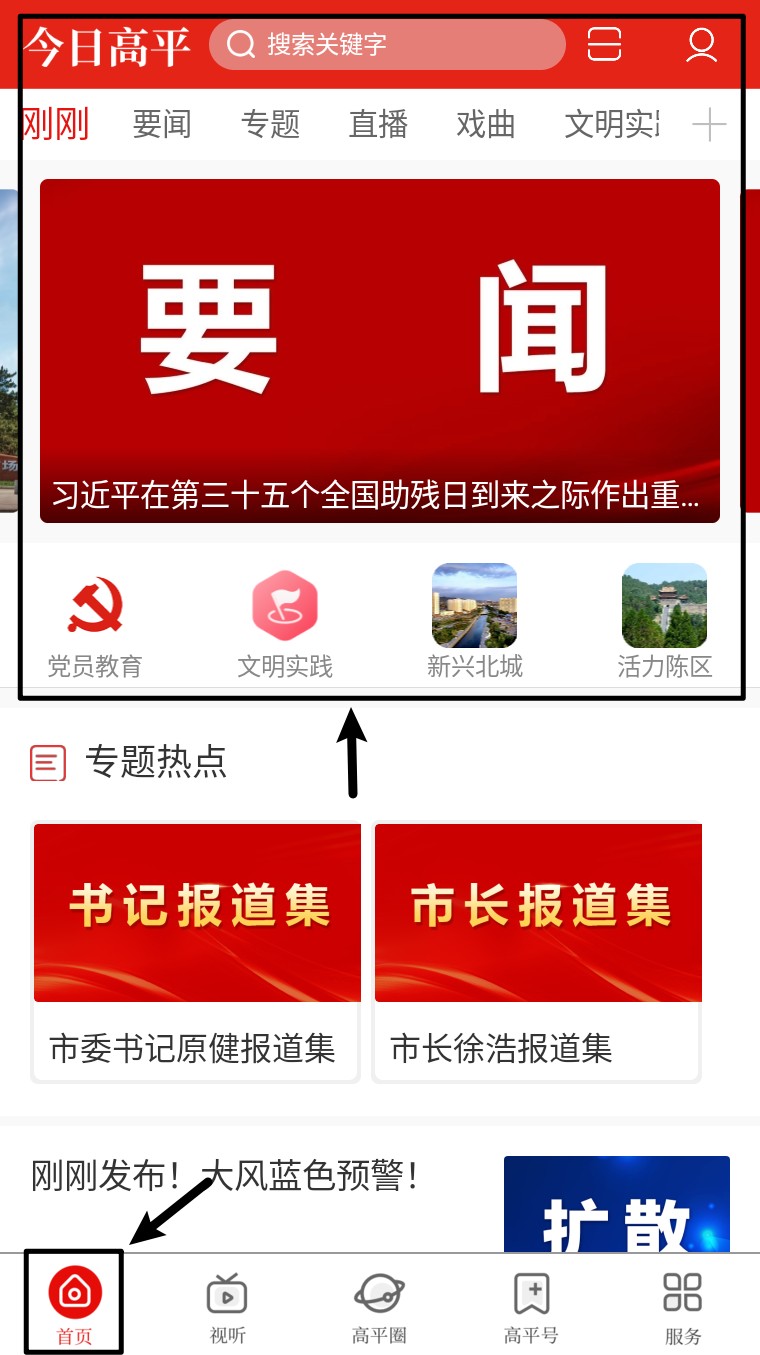Open the 大风蓝色预警 news article
Screen dimensions: 760x1355
[225, 1176]
